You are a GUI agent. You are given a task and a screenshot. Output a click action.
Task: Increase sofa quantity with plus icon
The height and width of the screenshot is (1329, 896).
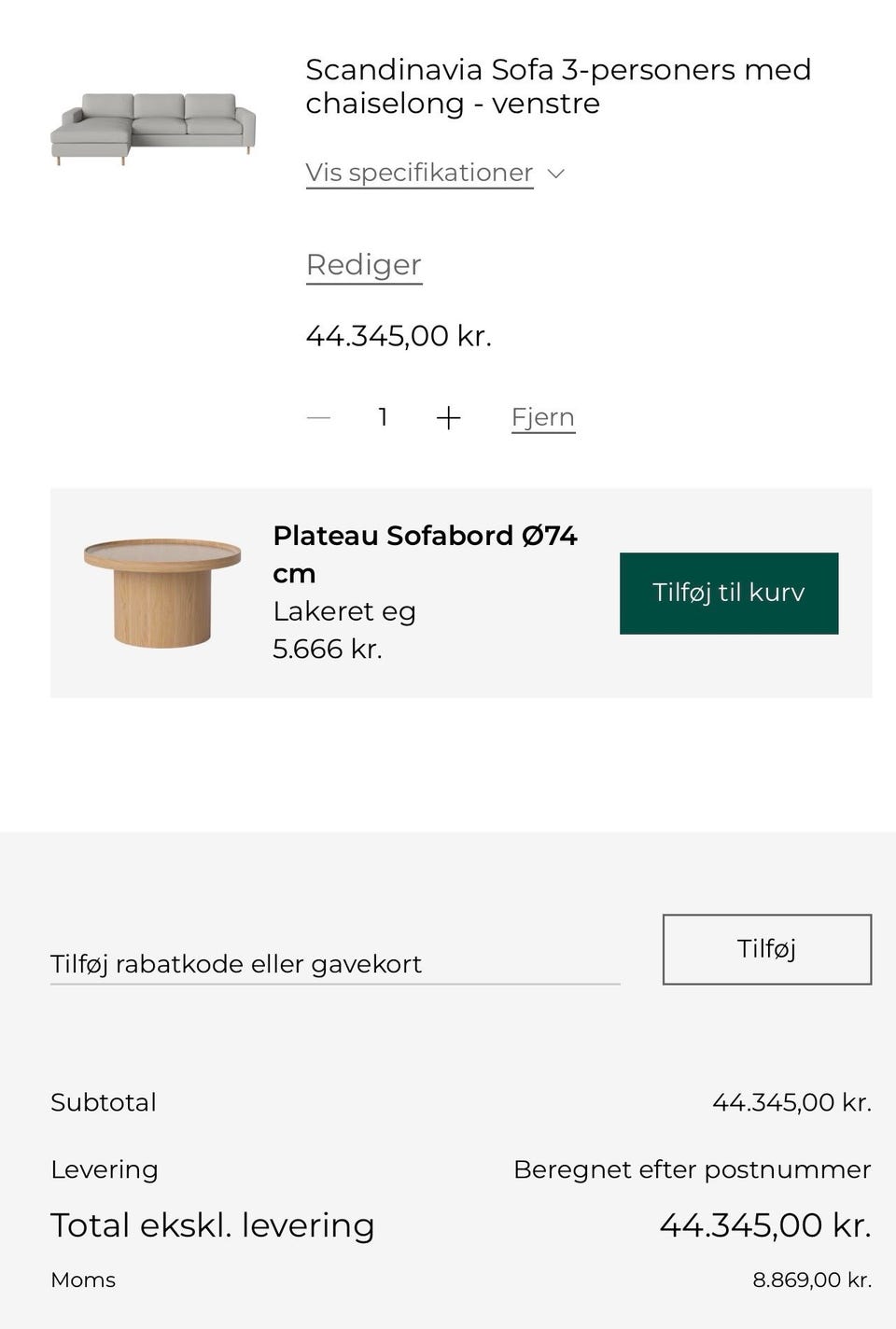click(x=449, y=417)
